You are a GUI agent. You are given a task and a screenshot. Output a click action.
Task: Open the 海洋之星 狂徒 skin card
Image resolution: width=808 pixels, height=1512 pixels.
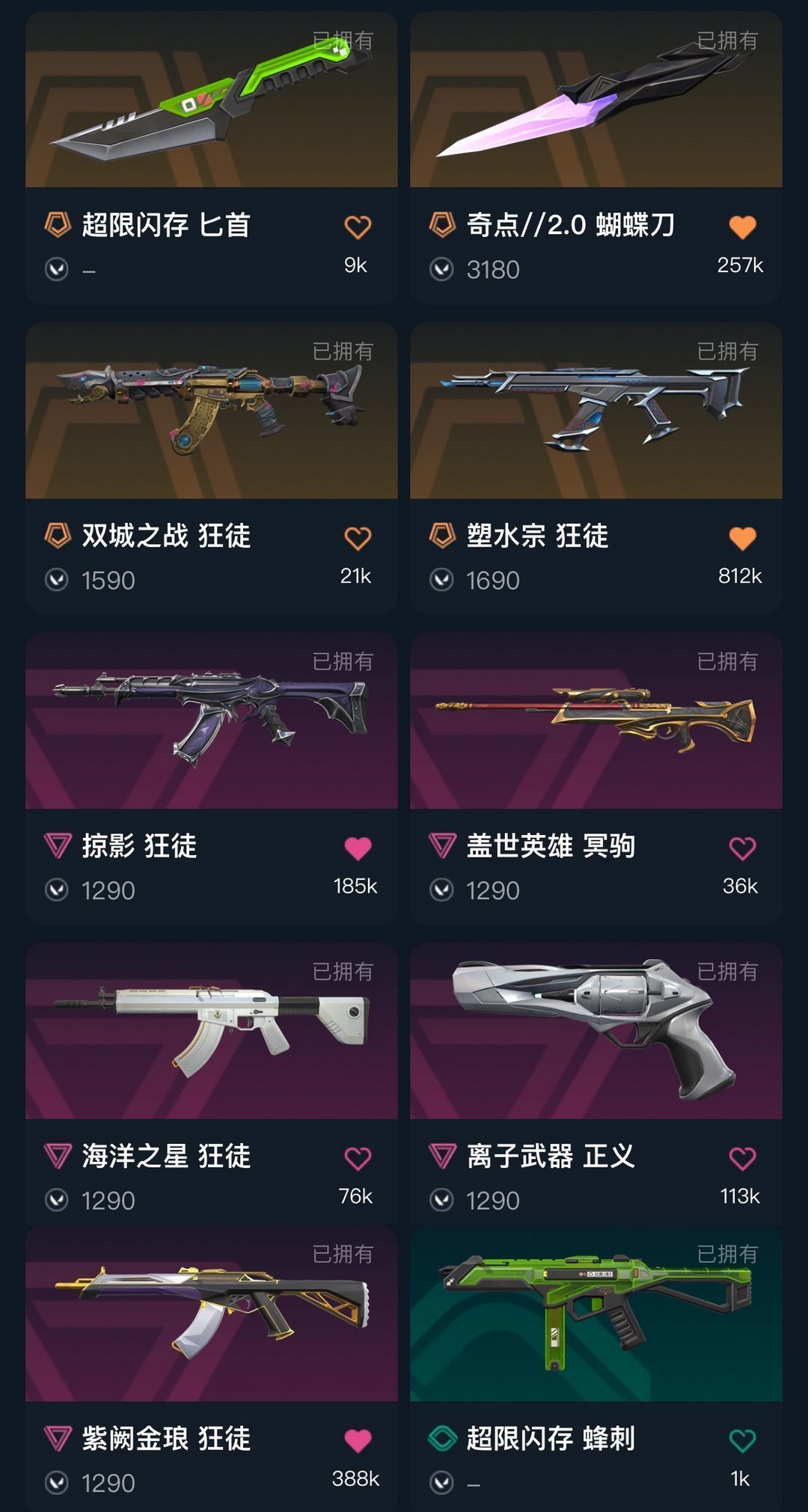212,1084
